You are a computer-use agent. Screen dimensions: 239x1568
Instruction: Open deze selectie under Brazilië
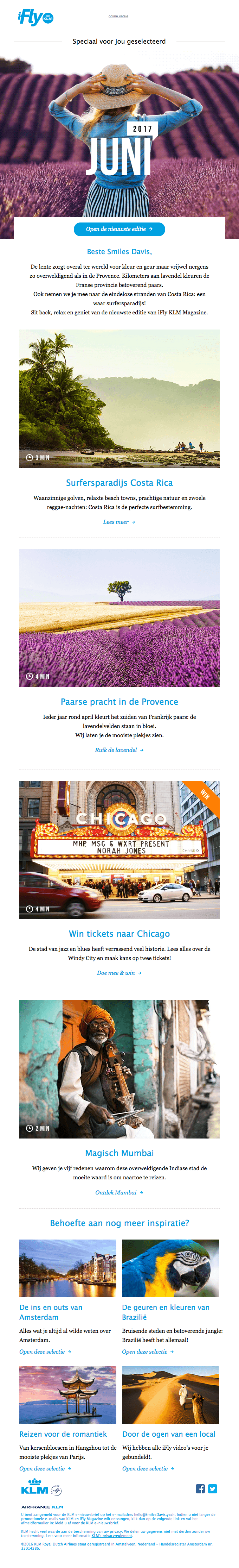(148, 1351)
